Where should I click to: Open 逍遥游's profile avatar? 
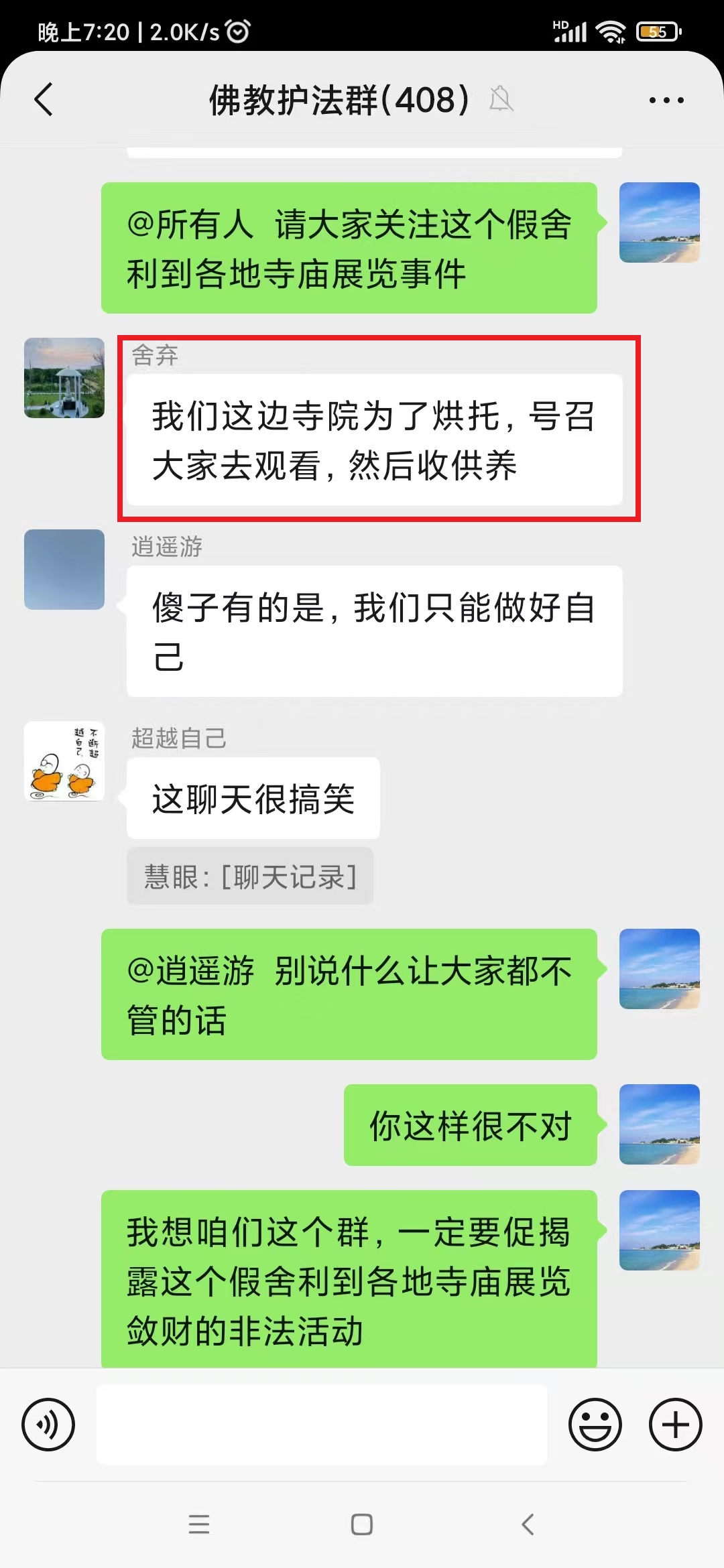[64, 570]
